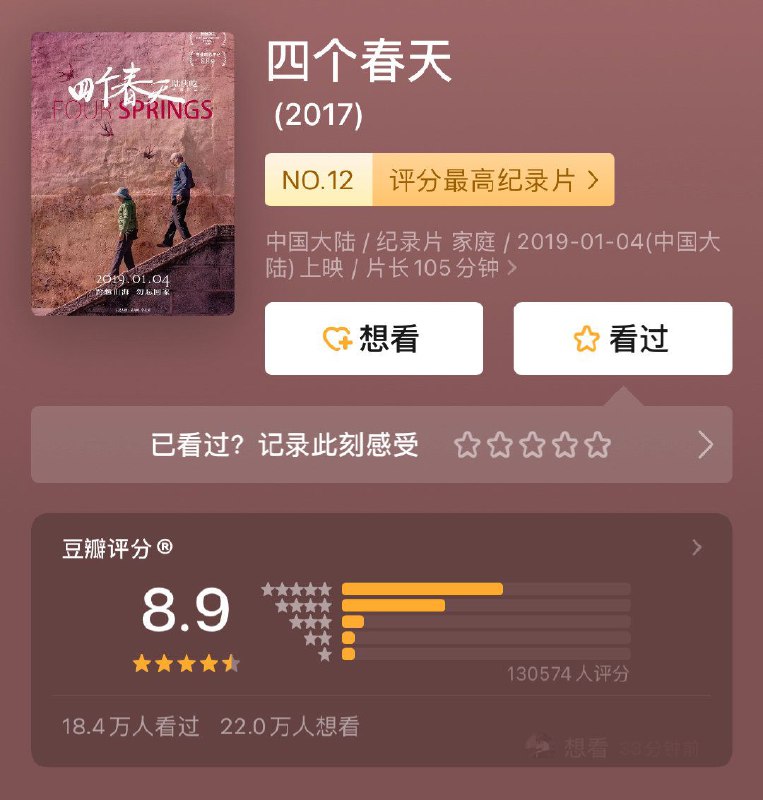Click the two-star row icon in rating breakdown
Viewport: 763px width, 800px height.
click(x=316, y=640)
